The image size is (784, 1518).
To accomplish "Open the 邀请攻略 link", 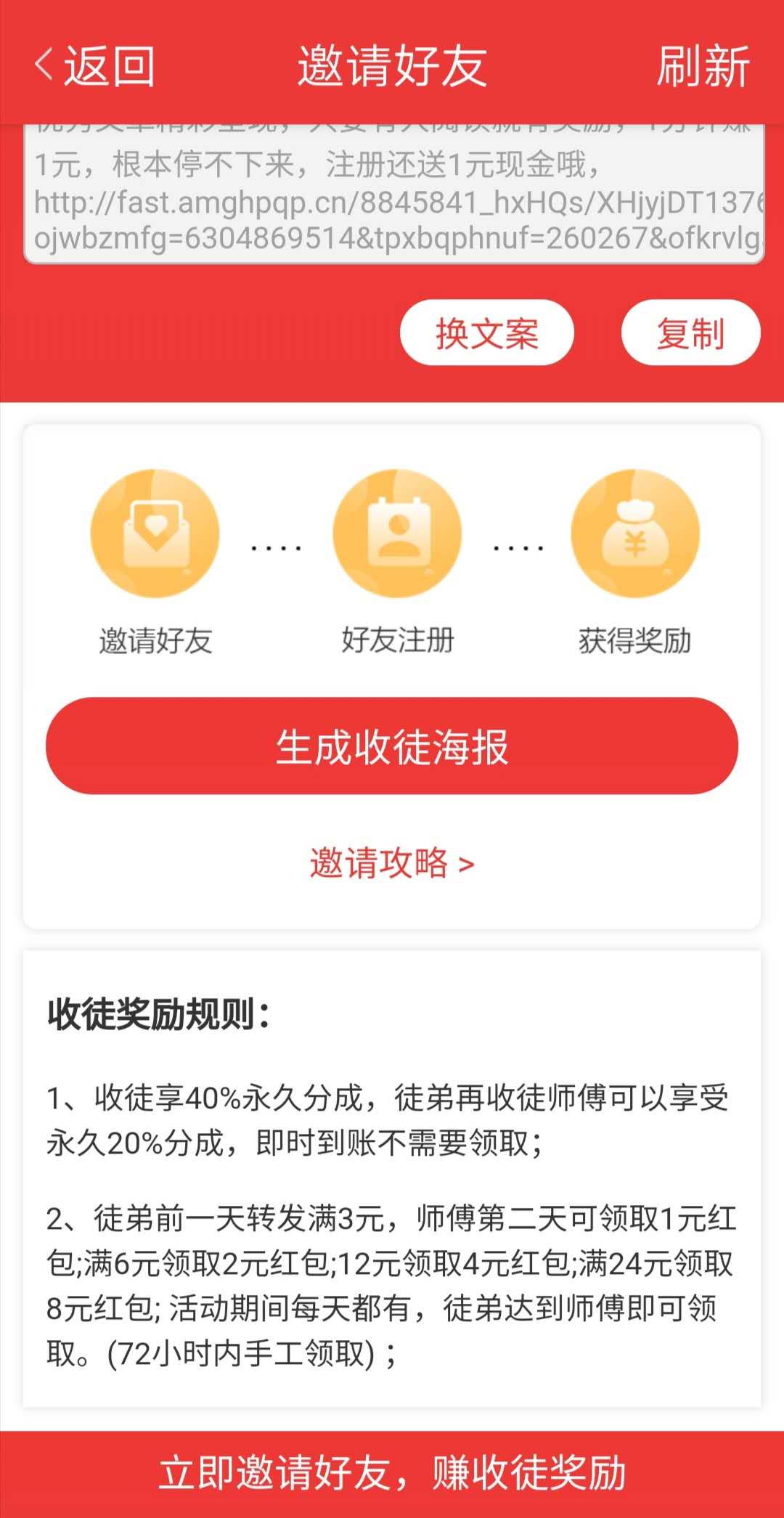I will click(x=392, y=863).
